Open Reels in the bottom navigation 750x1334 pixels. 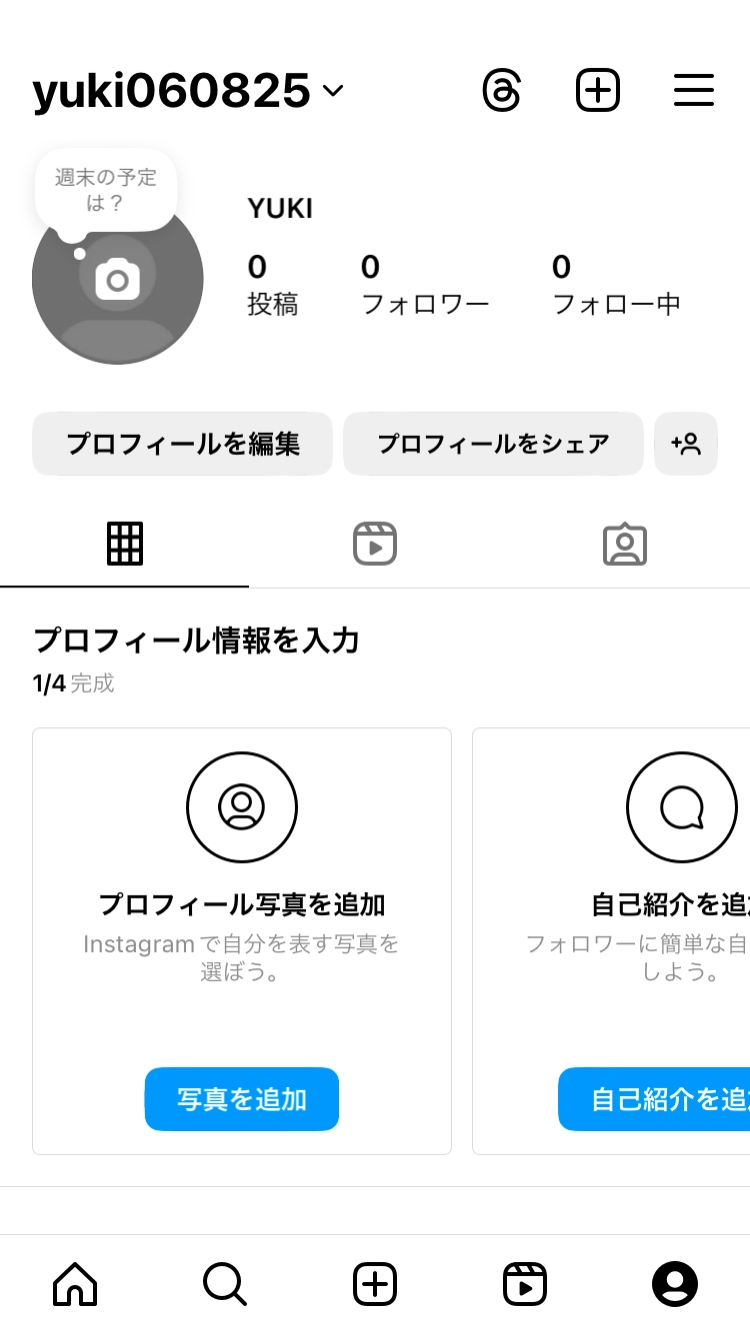(x=525, y=1283)
